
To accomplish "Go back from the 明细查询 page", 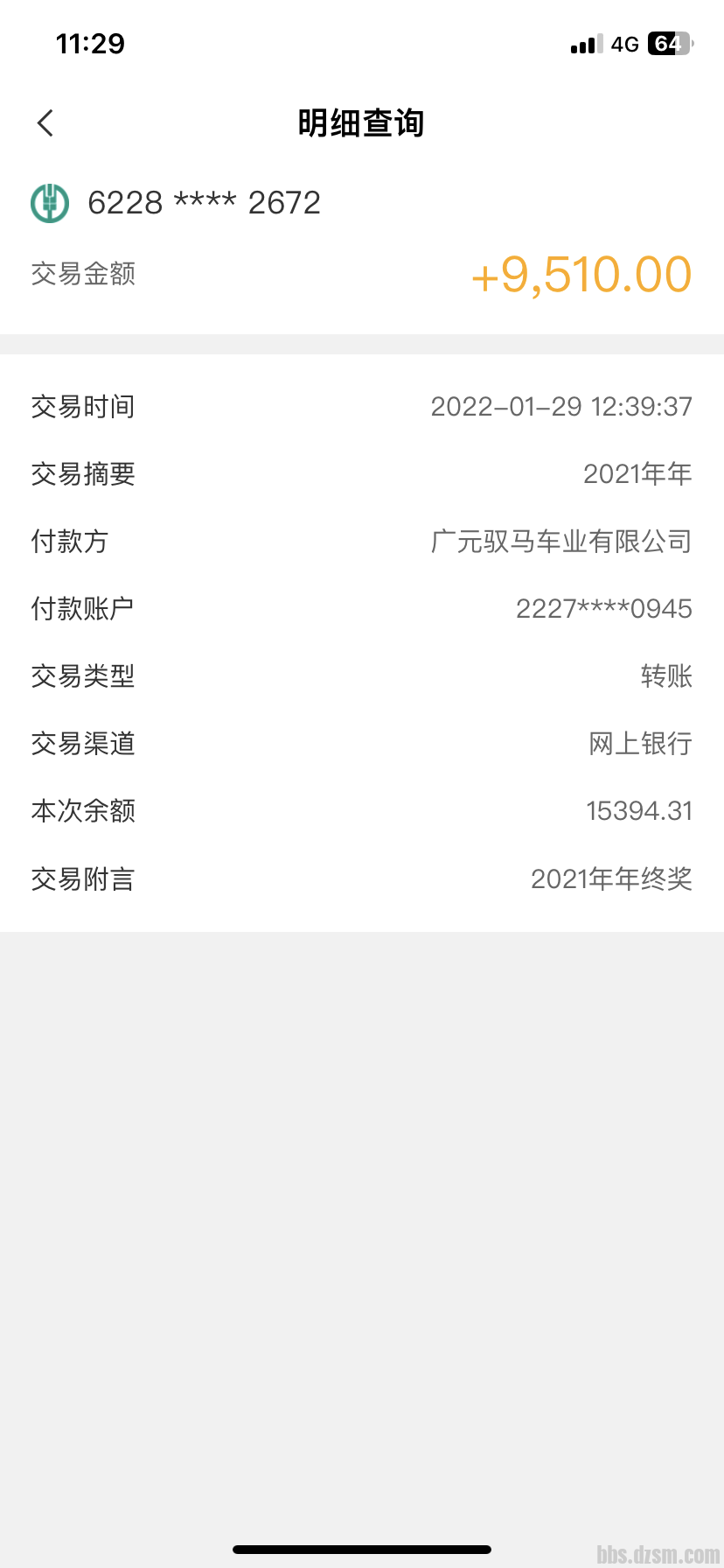I will click(x=45, y=123).
